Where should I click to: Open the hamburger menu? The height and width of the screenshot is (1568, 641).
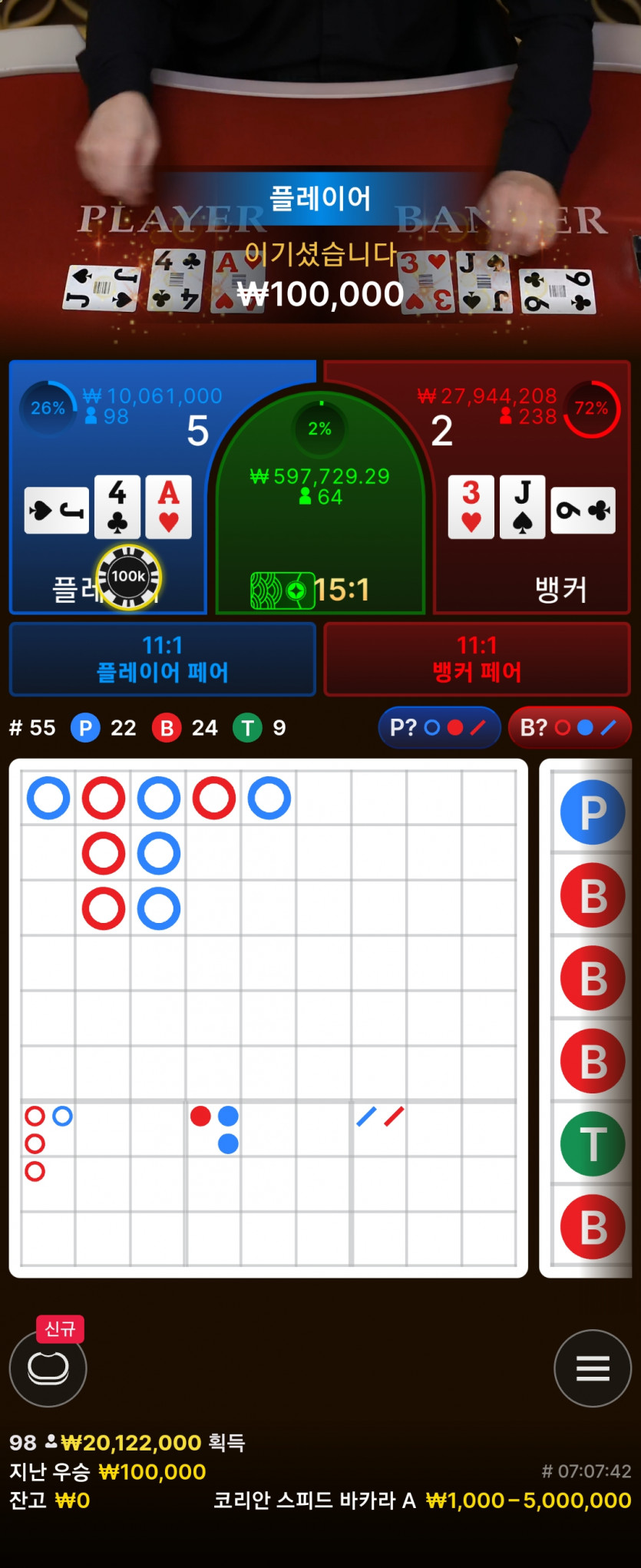593,1368
